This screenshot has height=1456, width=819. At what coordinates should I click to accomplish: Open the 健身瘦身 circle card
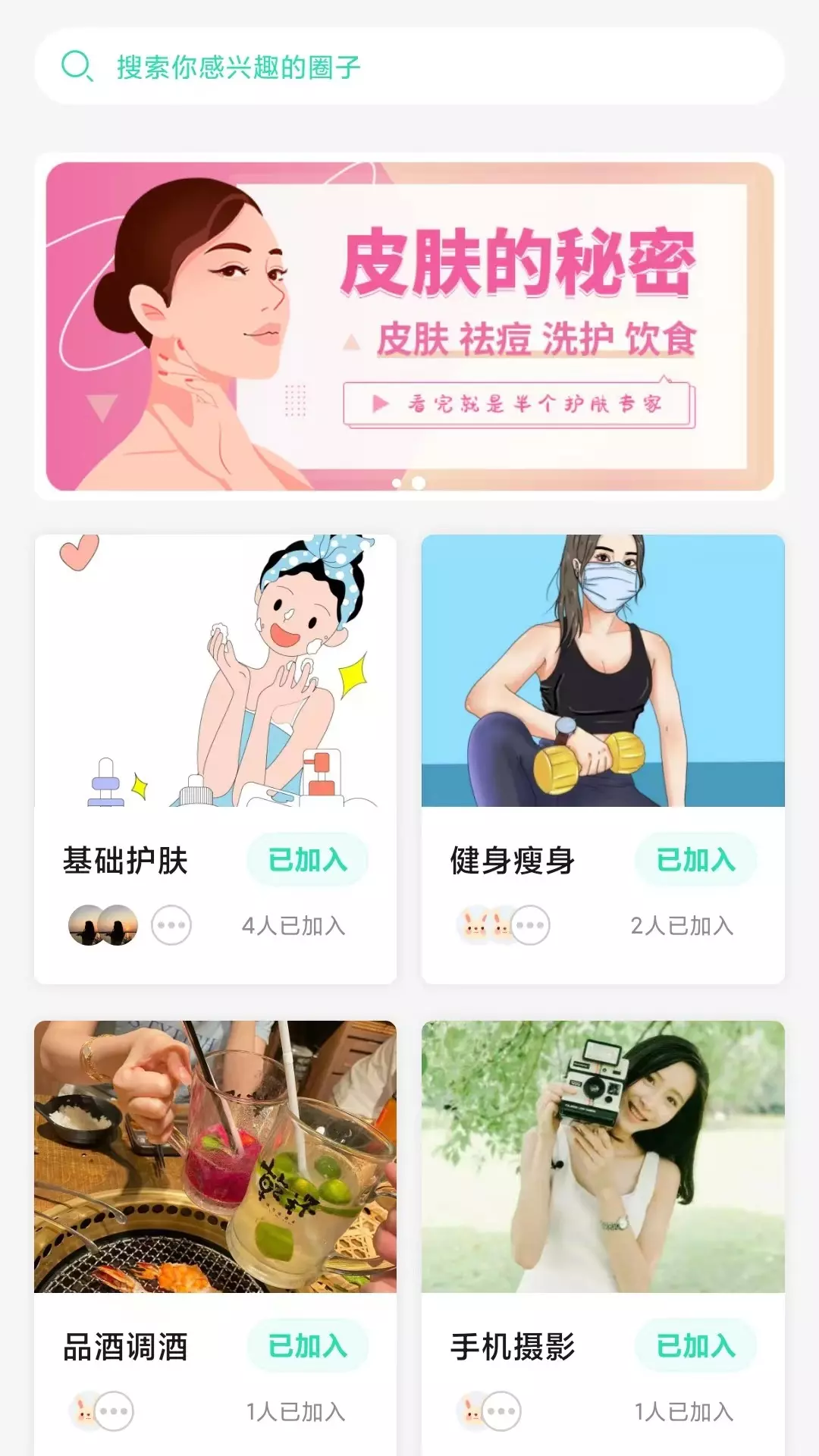pyautogui.click(x=603, y=759)
